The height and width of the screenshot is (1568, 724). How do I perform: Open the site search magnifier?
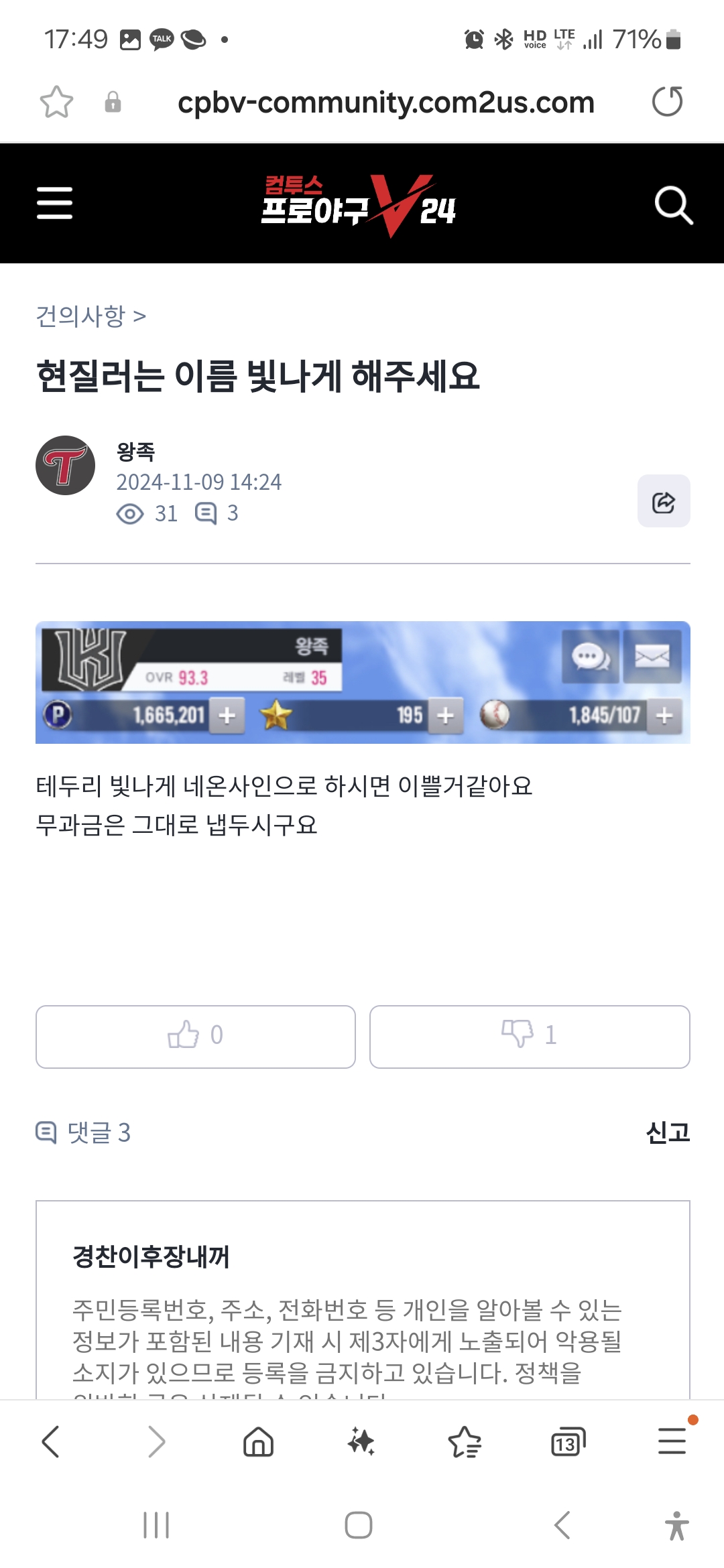(673, 204)
